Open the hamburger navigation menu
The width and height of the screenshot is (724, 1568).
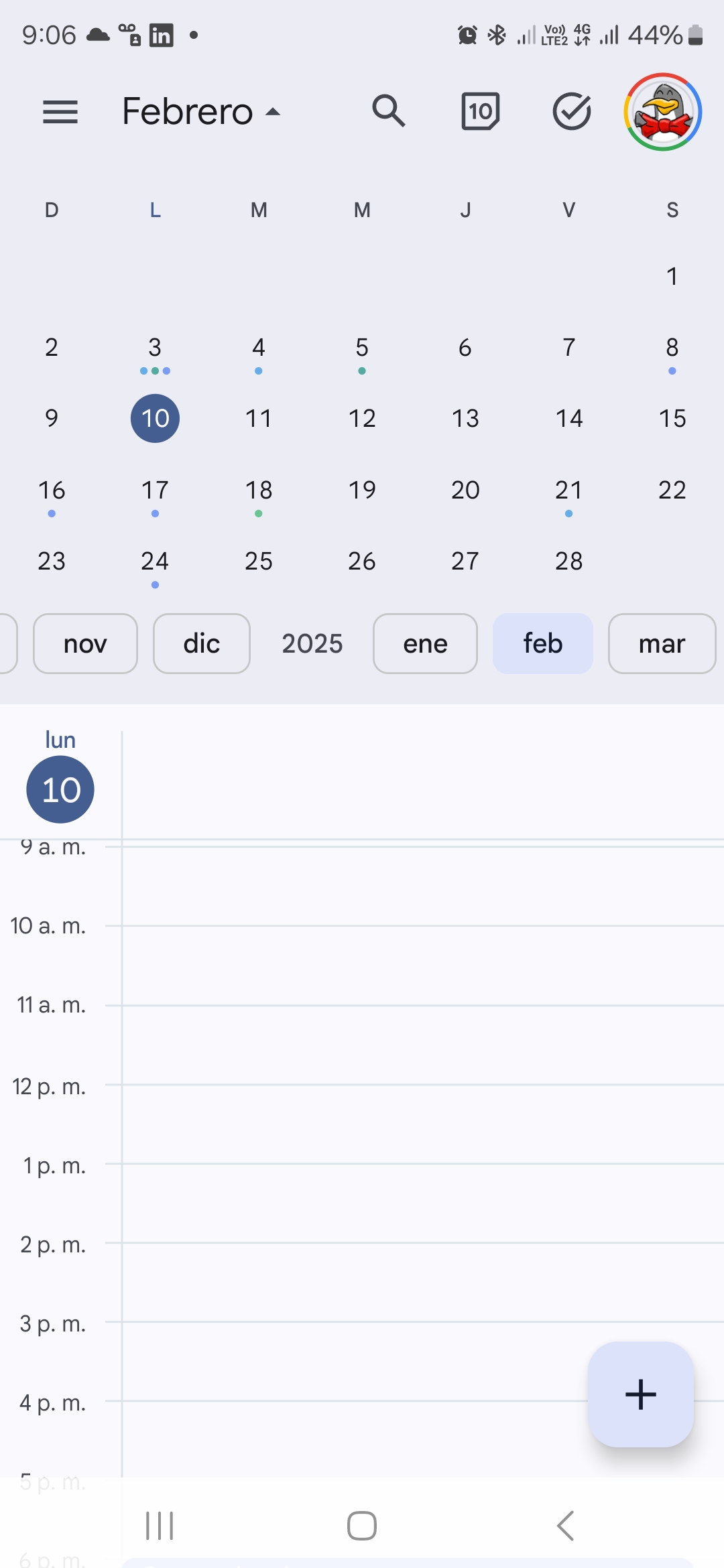point(60,111)
